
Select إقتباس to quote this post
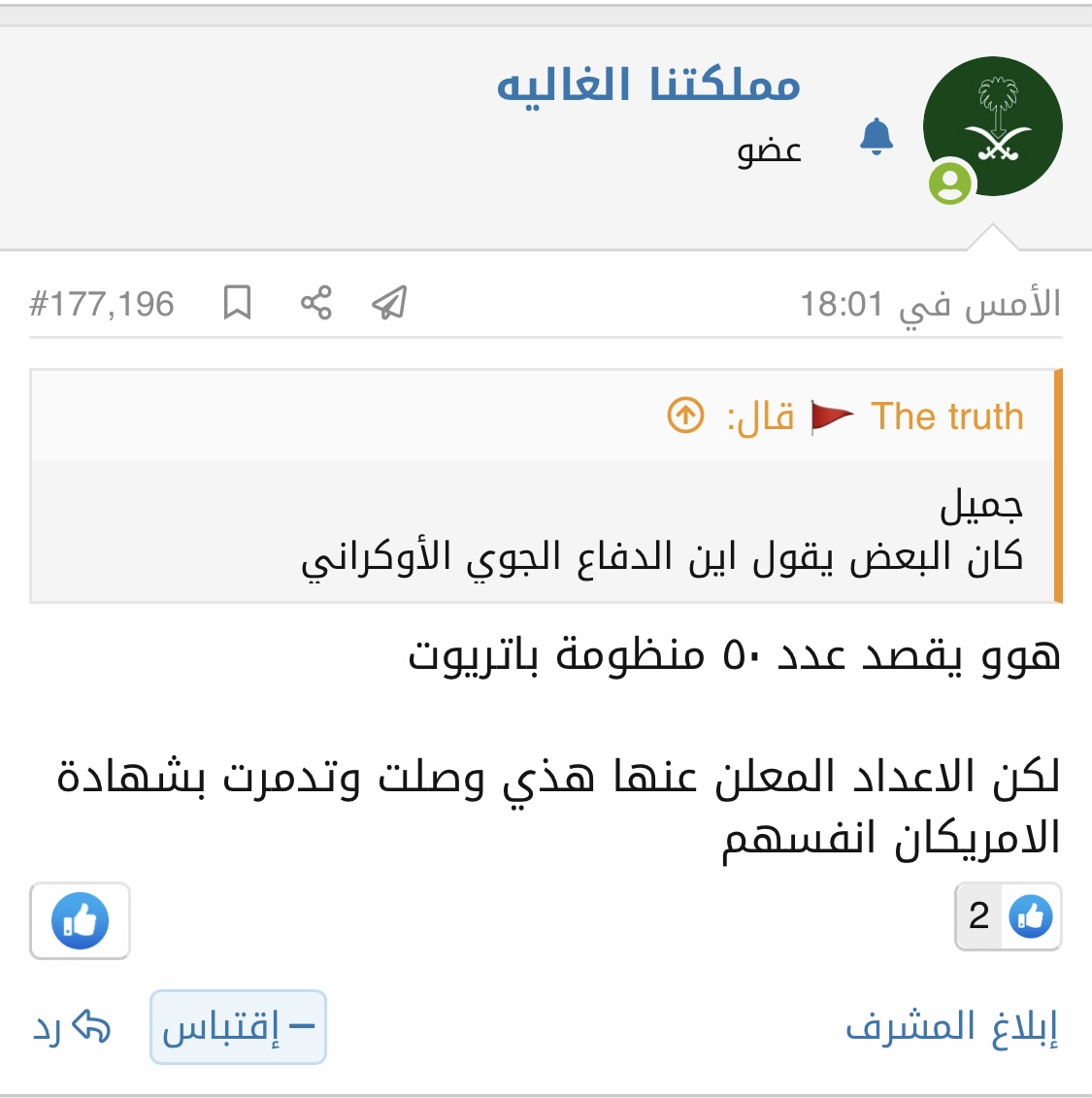coord(238,1027)
